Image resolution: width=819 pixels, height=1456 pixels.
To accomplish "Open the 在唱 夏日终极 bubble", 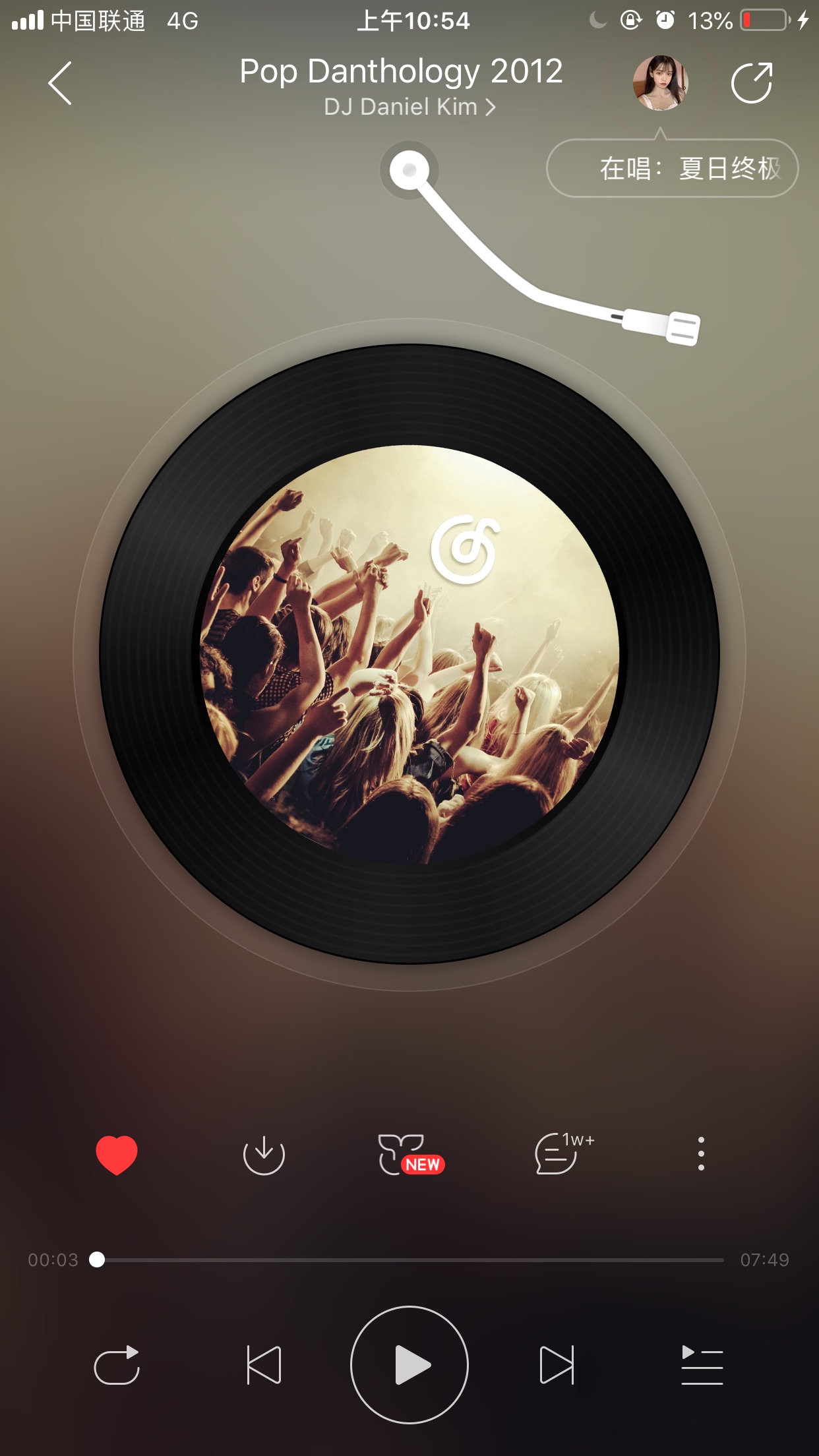I will 672,168.
